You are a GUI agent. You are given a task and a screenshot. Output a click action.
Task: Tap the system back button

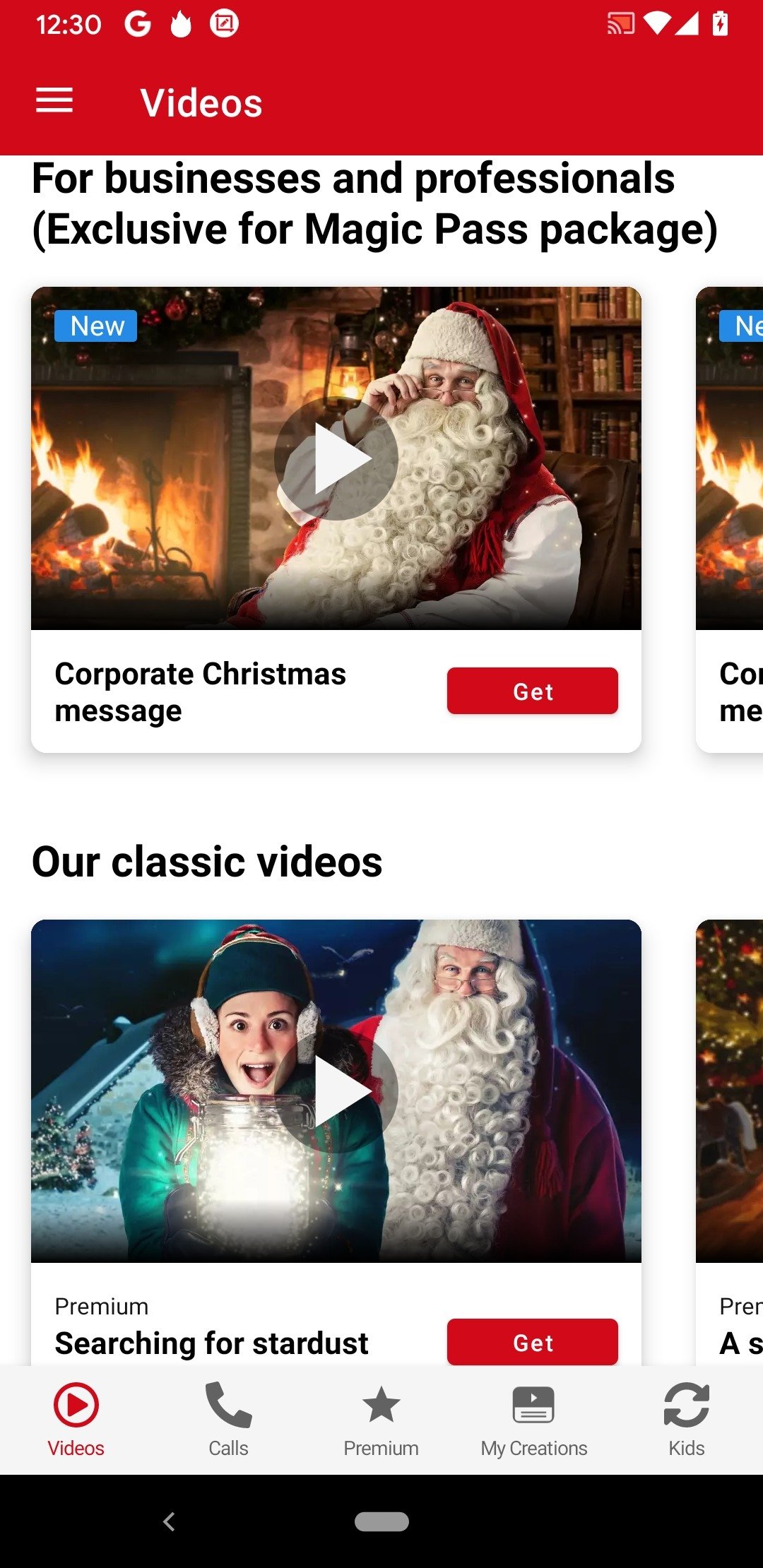tap(169, 1521)
